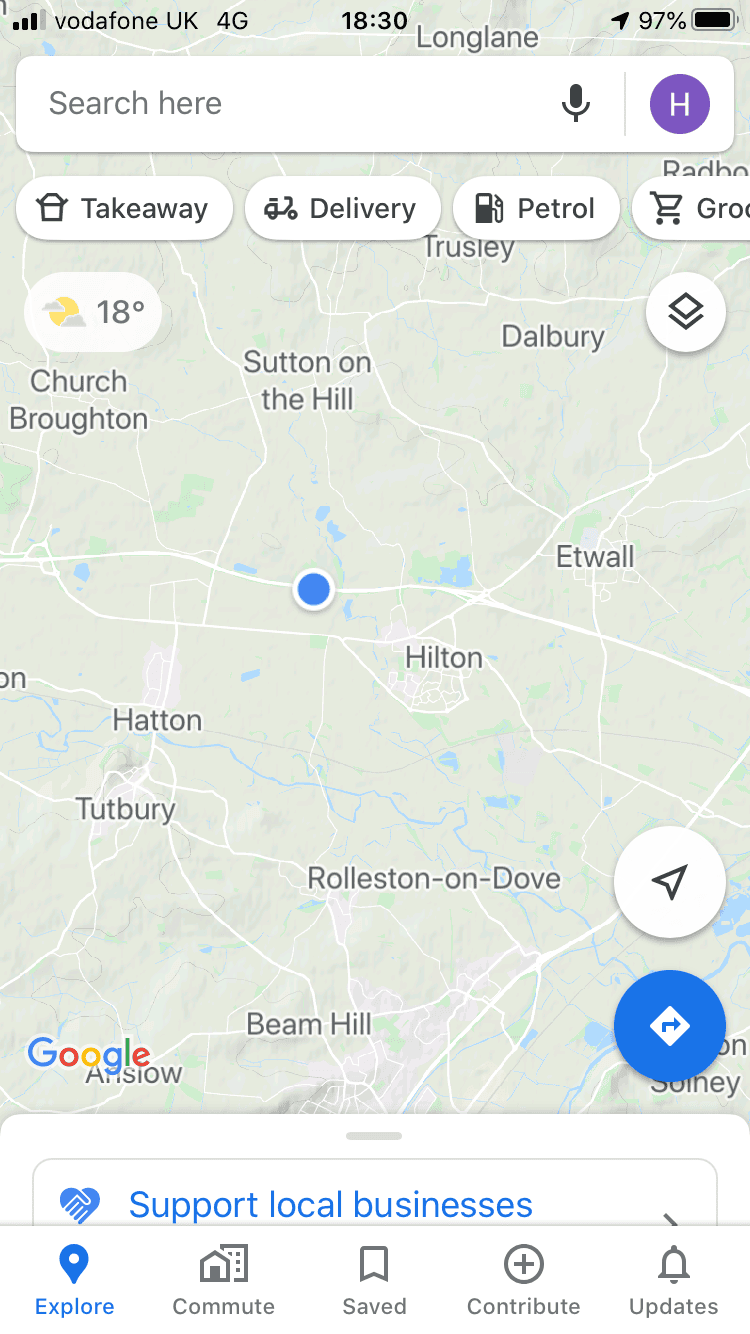Viewport: 750px width, 1334px height.
Task: View the 18° weather widget
Action: coord(93,312)
